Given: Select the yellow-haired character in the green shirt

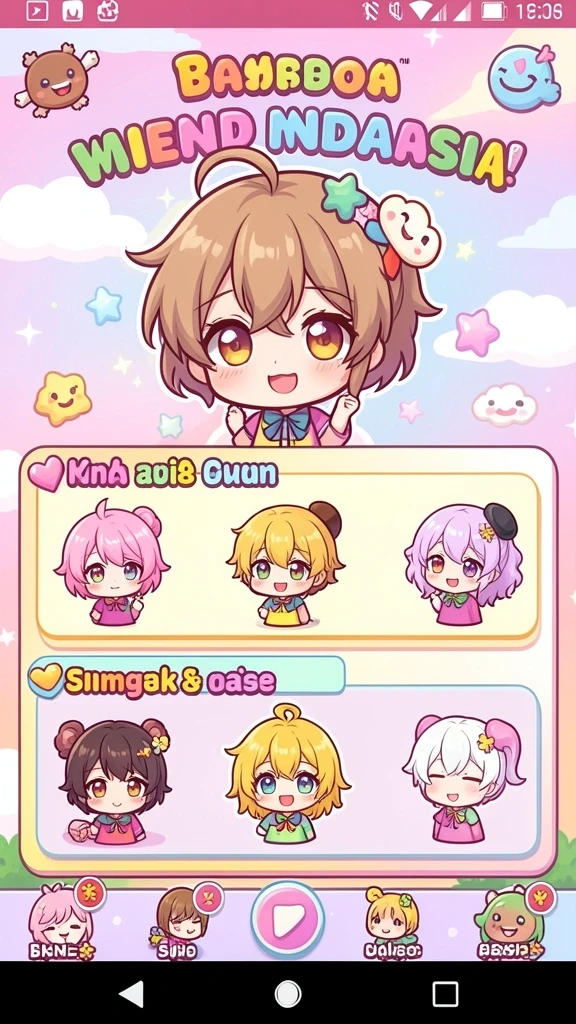Looking at the screenshot, I should 287,774.
